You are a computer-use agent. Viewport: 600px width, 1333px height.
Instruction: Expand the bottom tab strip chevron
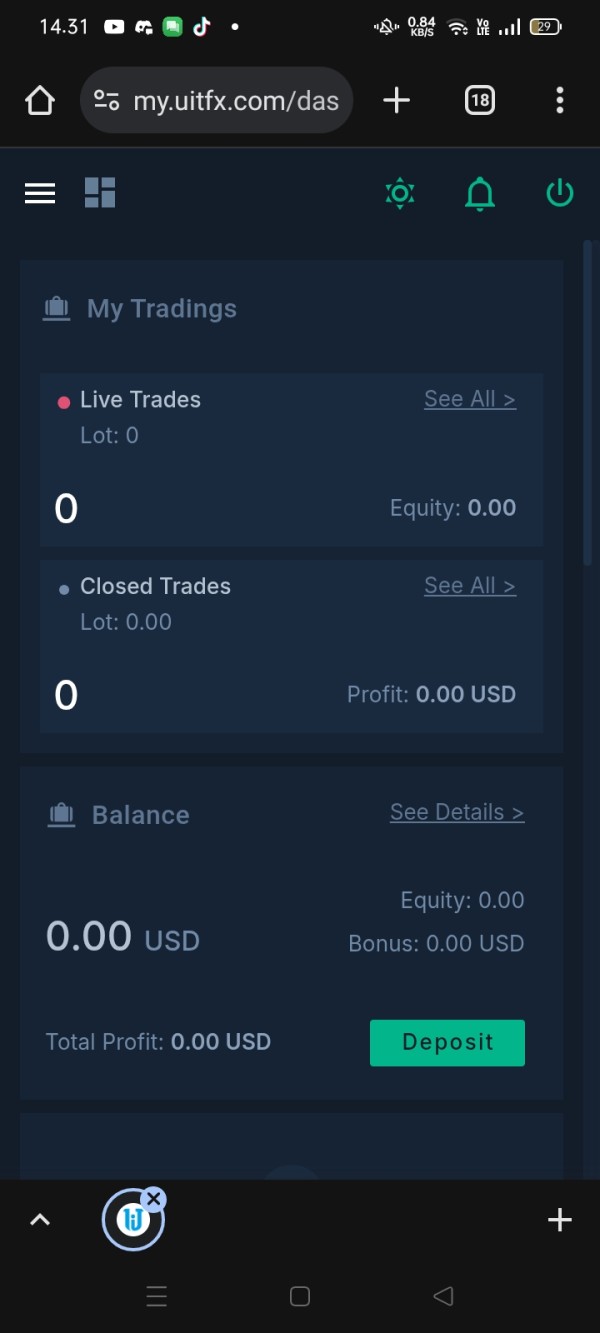40,1219
